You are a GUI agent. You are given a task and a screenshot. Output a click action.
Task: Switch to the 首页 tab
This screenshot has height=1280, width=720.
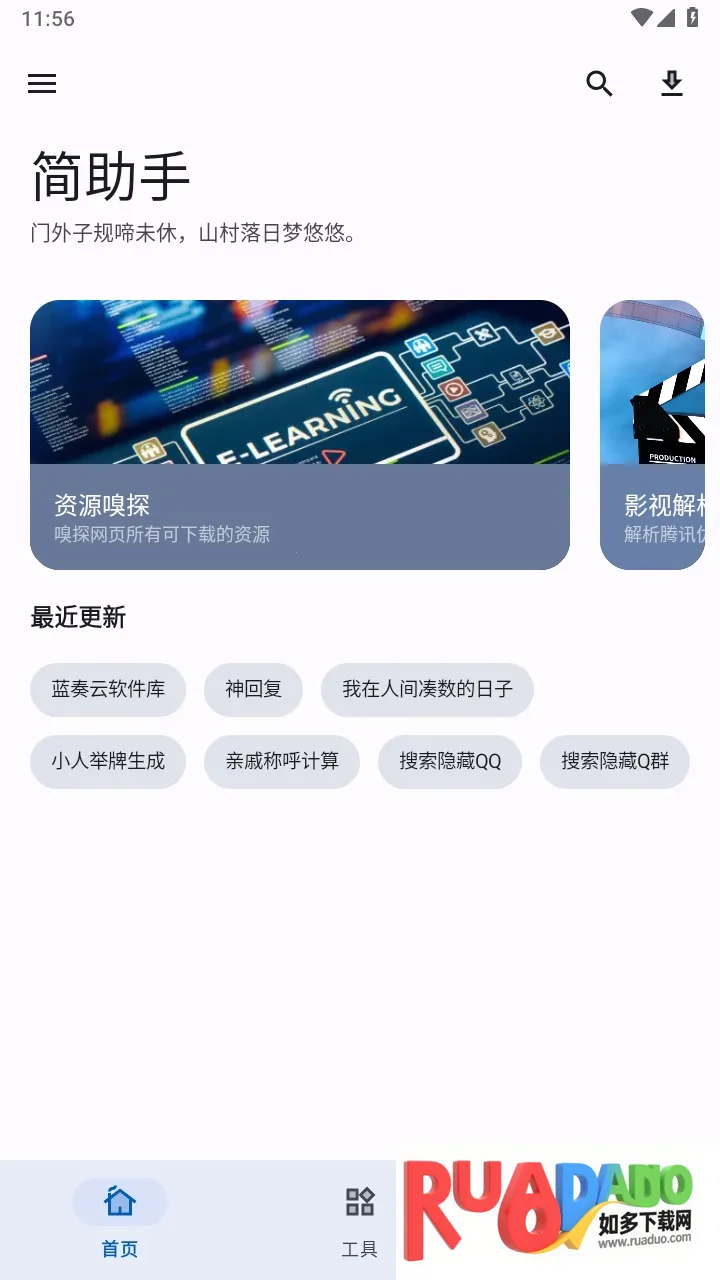pos(120,1220)
